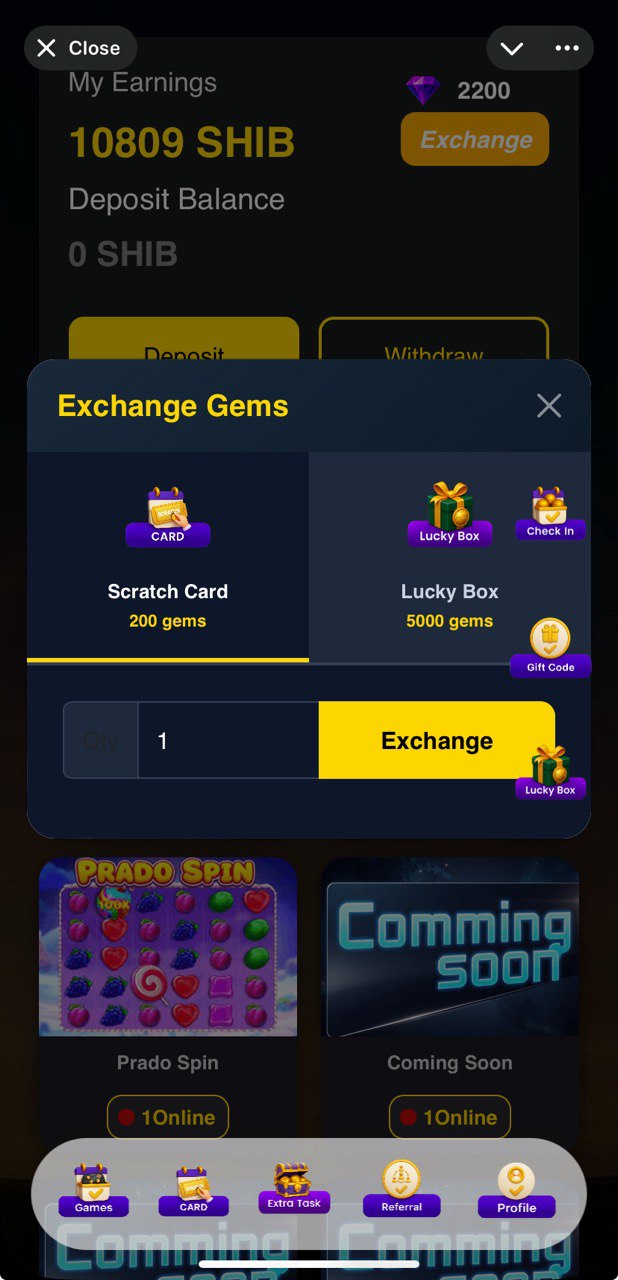Confirm with the yellow Exchange button
The width and height of the screenshot is (618, 1280).
point(436,741)
